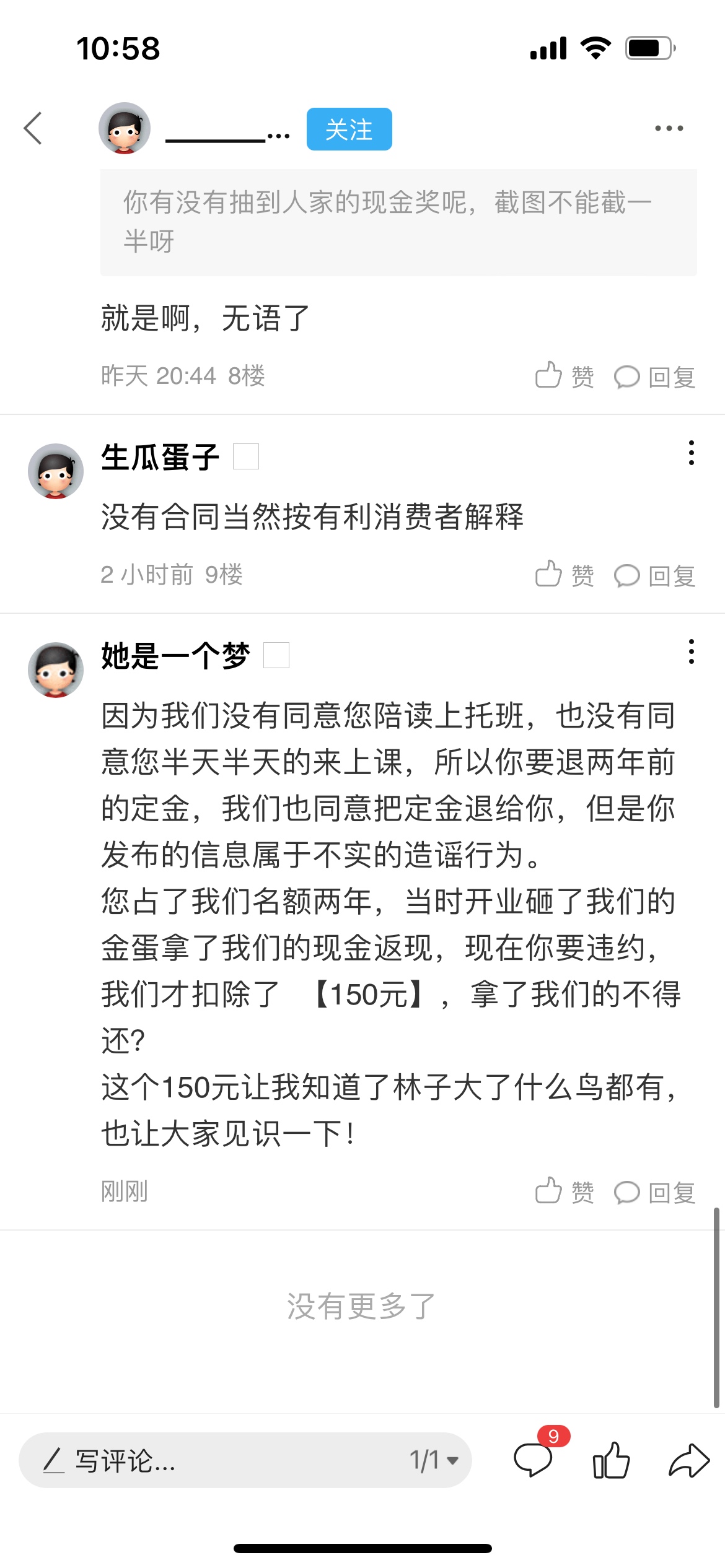Share this post with the arrow icon
This screenshot has height=1568, width=725.
pyautogui.click(x=688, y=1460)
